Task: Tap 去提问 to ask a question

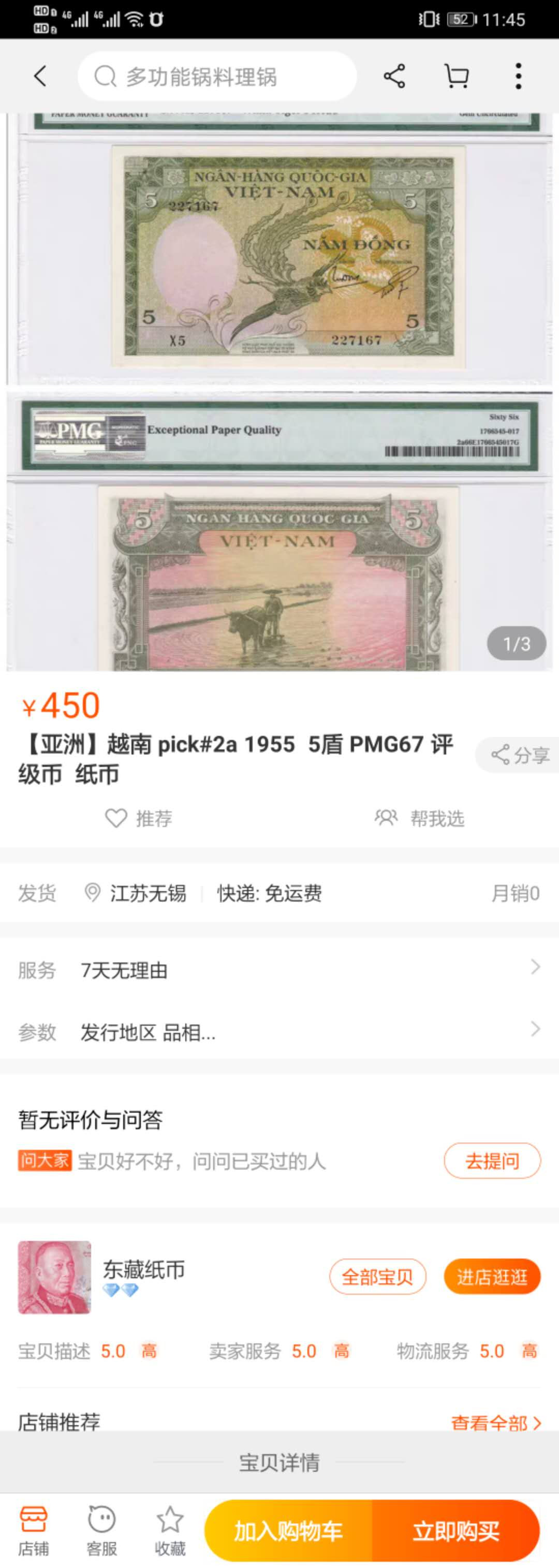Action: (492, 1161)
